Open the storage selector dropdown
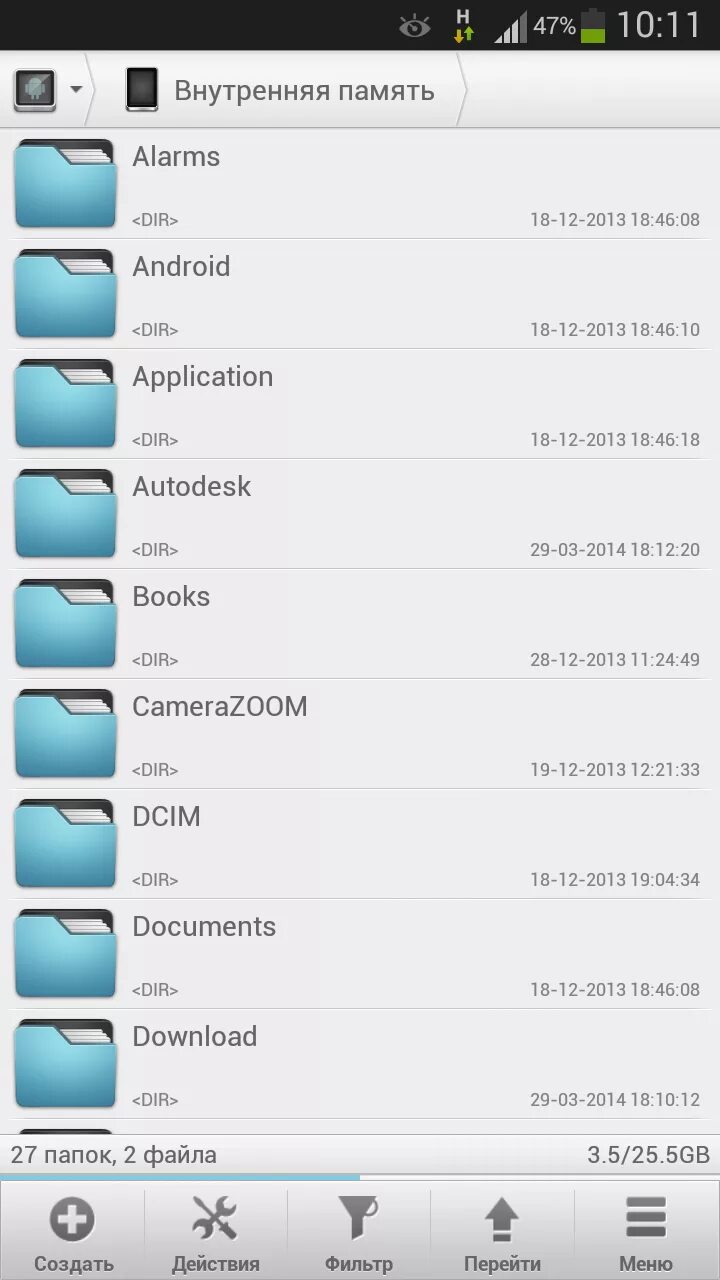This screenshot has height=1280, width=720. click(x=48, y=90)
